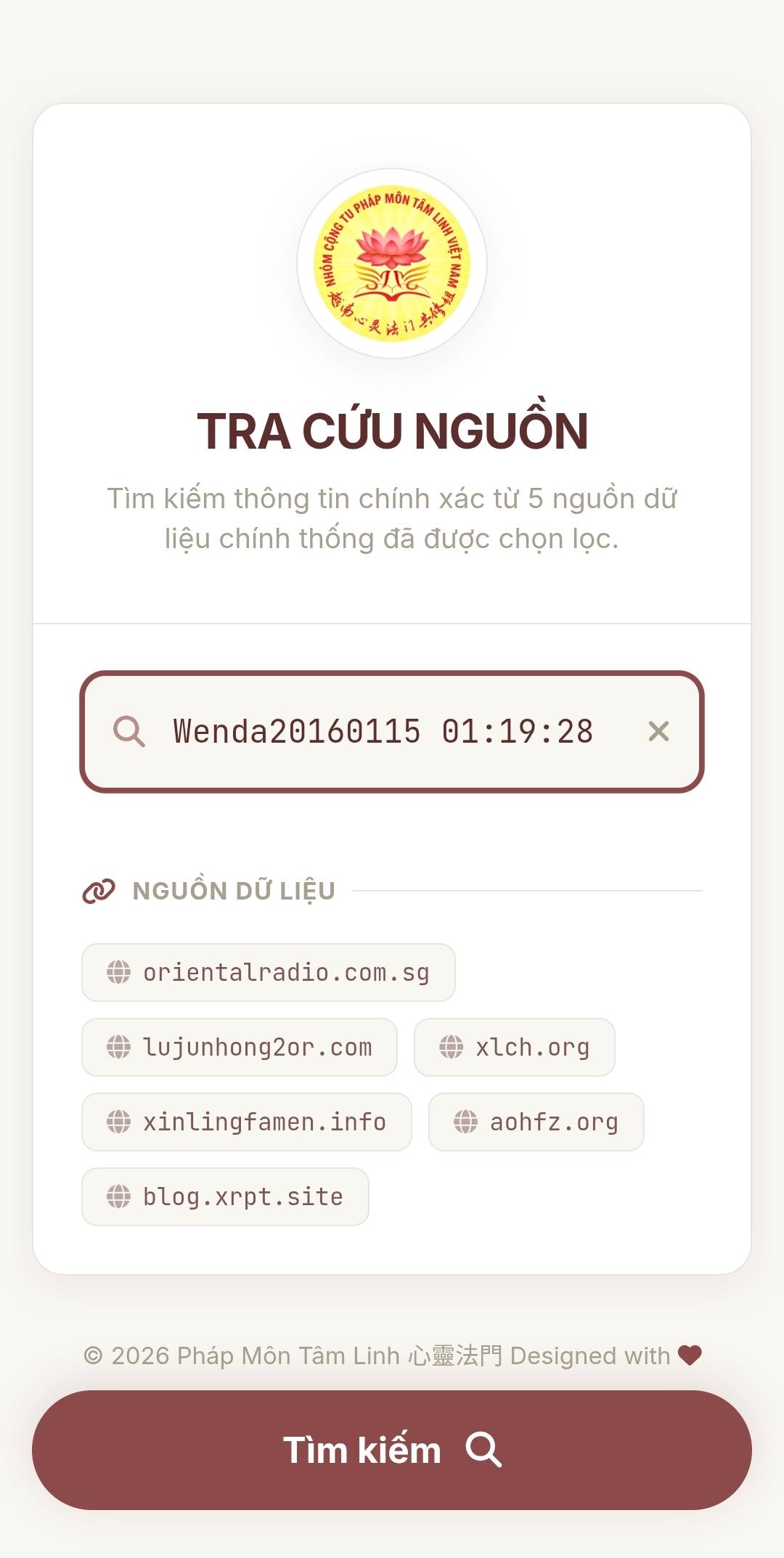
Task: Tap the Tìm kiếm search button
Action: pos(392,1451)
